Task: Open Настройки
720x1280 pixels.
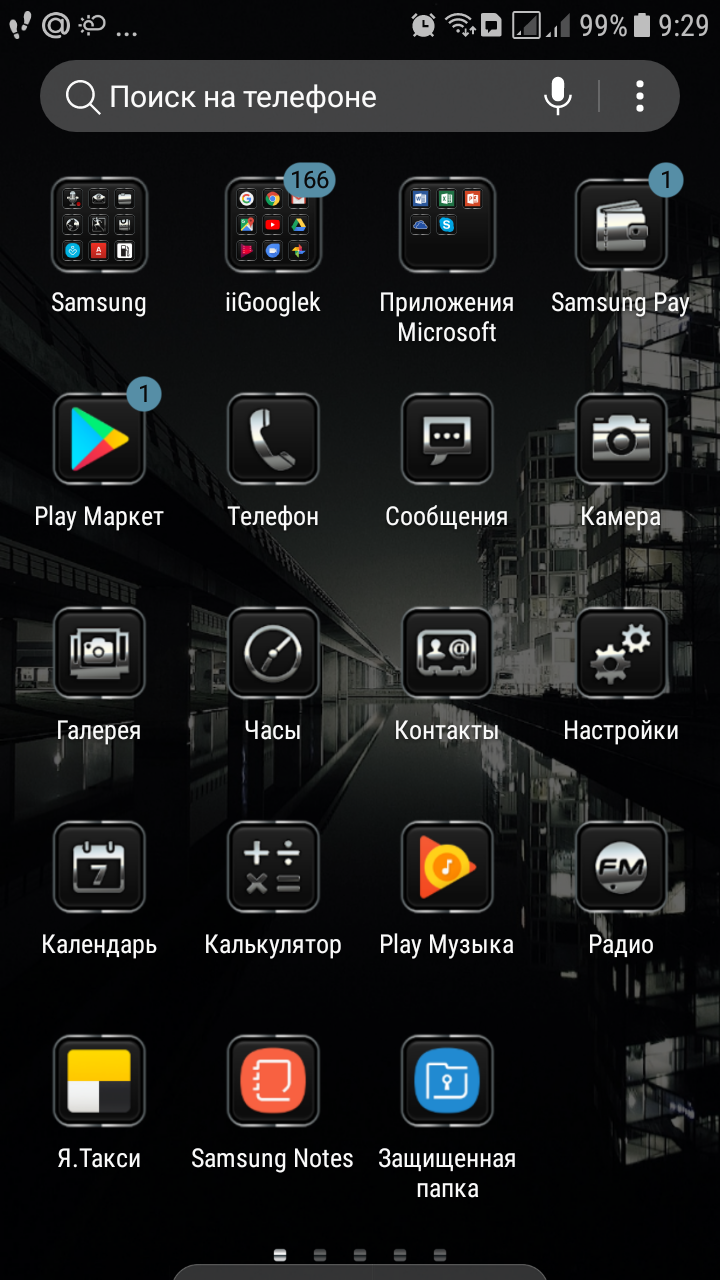Action: [x=621, y=654]
